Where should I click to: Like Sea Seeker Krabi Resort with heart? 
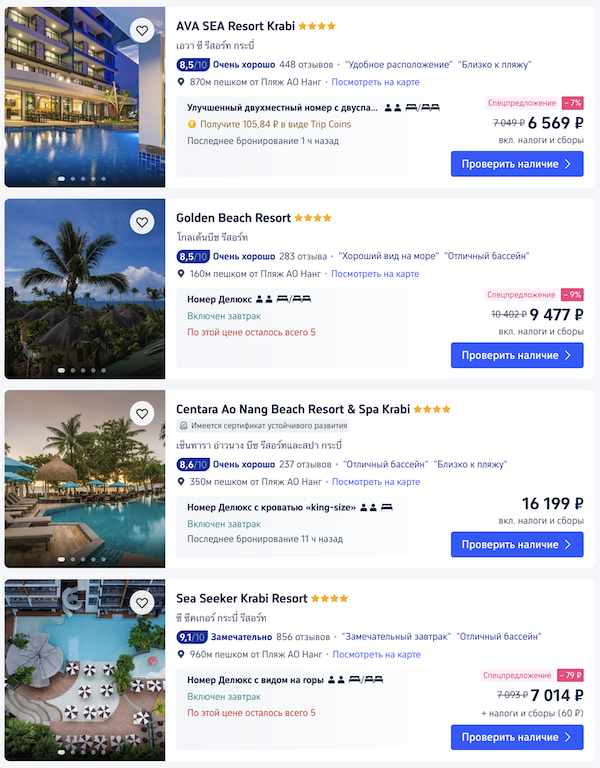coord(142,603)
